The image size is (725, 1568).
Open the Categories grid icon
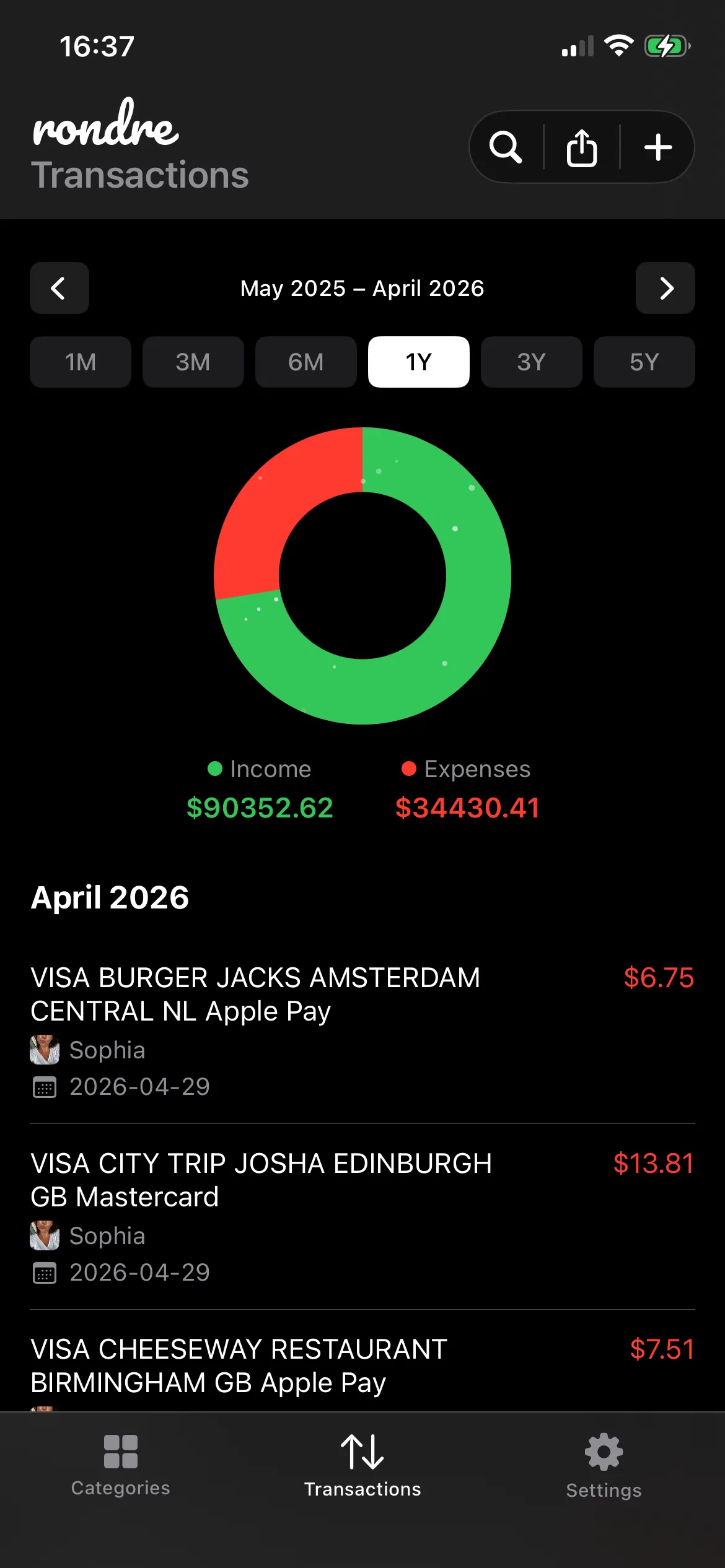pyautogui.click(x=120, y=1452)
